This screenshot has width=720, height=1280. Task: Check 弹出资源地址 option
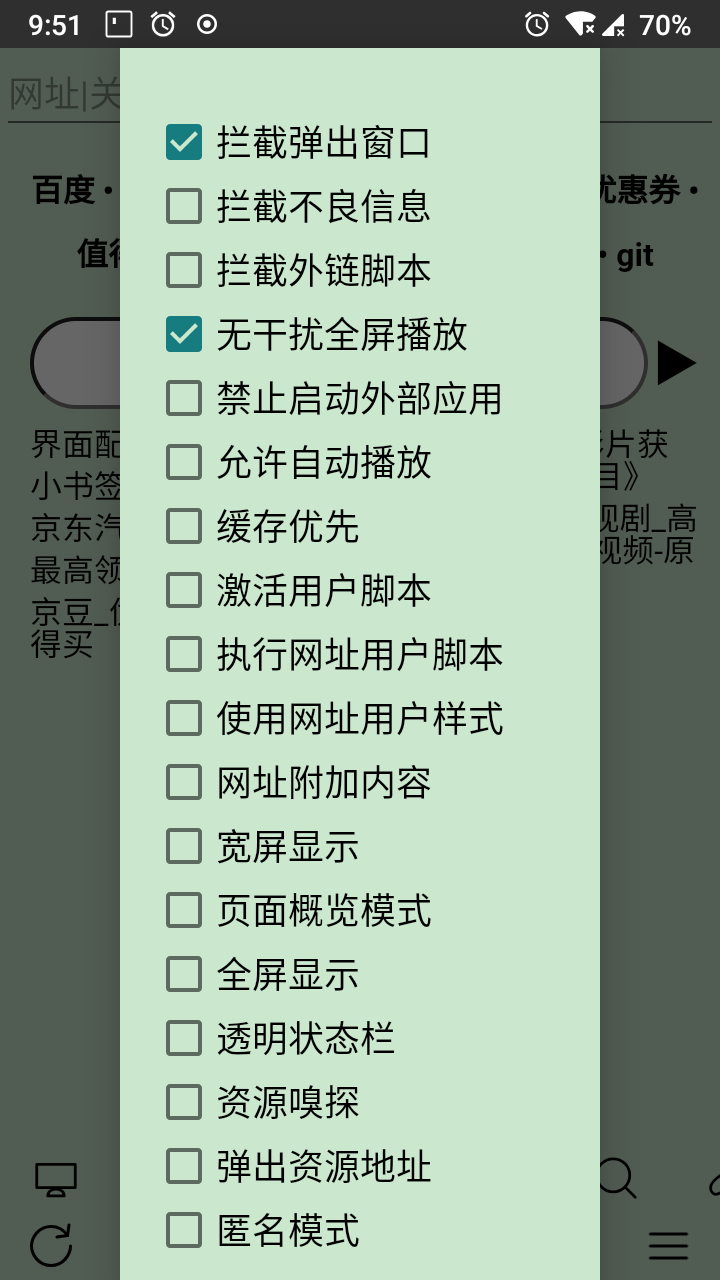pos(184,1167)
